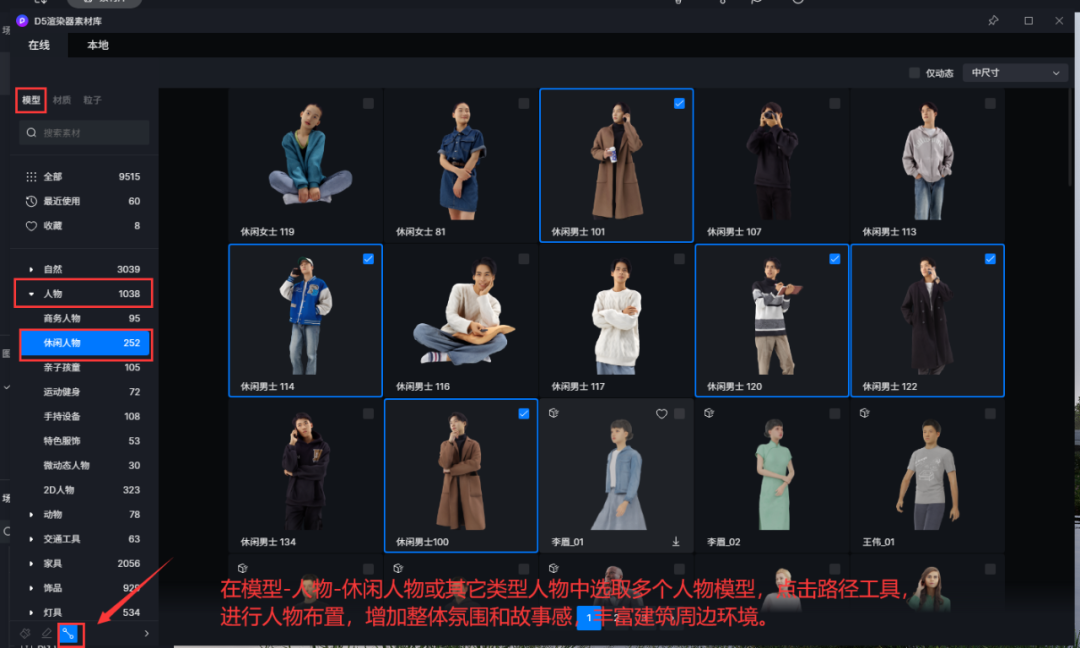Uncheck the 休闲男士 101 model

(680, 103)
